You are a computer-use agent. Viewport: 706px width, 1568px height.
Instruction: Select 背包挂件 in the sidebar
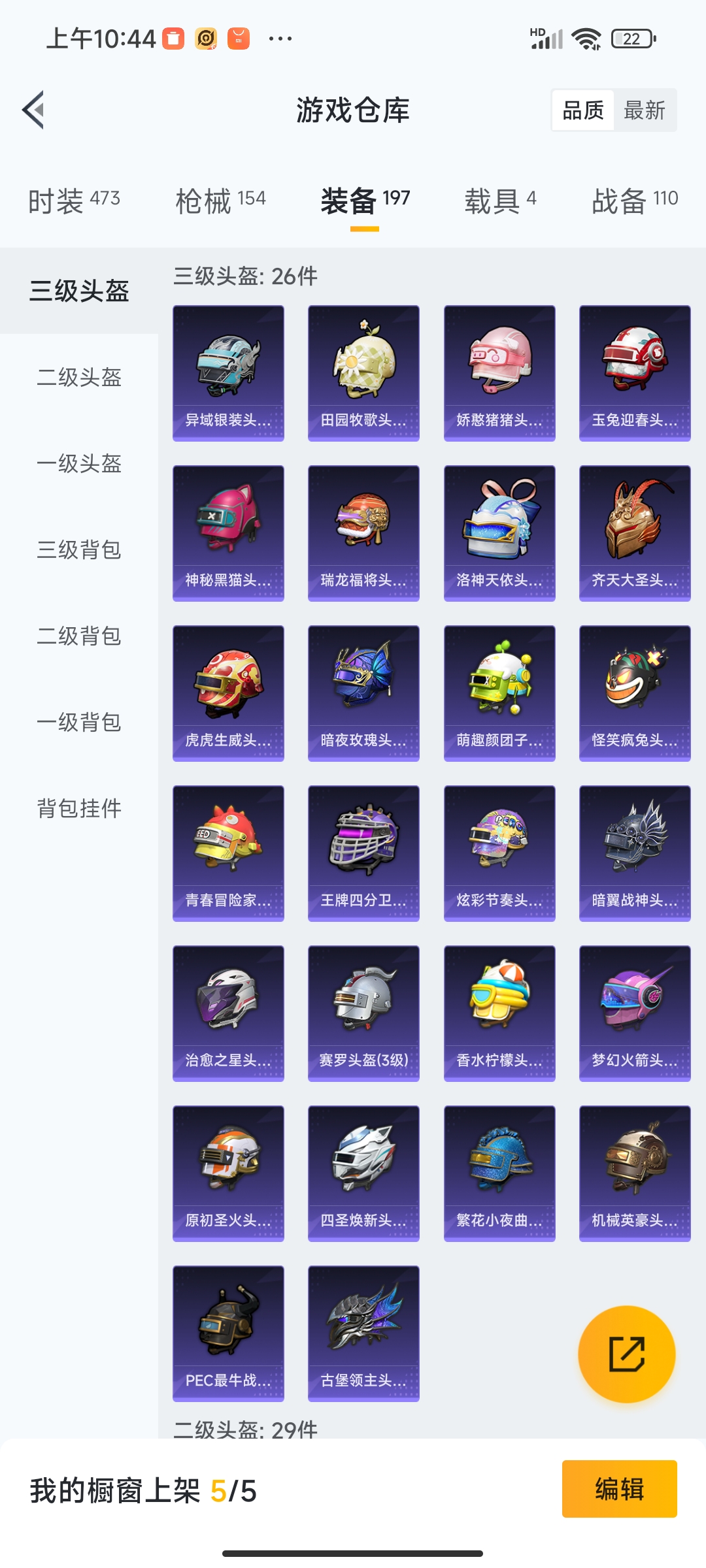point(78,809)
